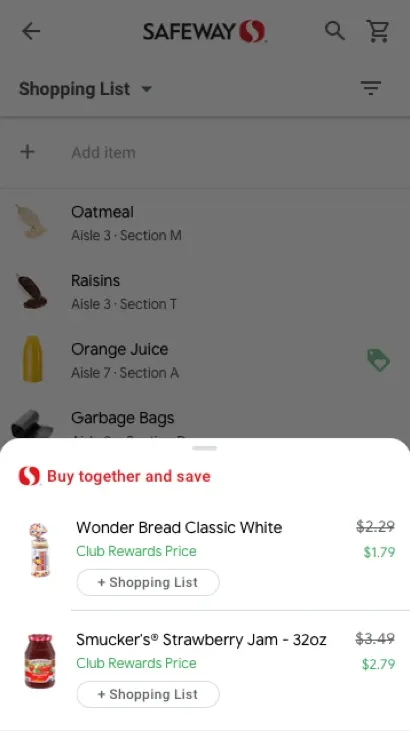Open the filter and sort icon
This screenshot has height=731, width=410.
[371, 88]
